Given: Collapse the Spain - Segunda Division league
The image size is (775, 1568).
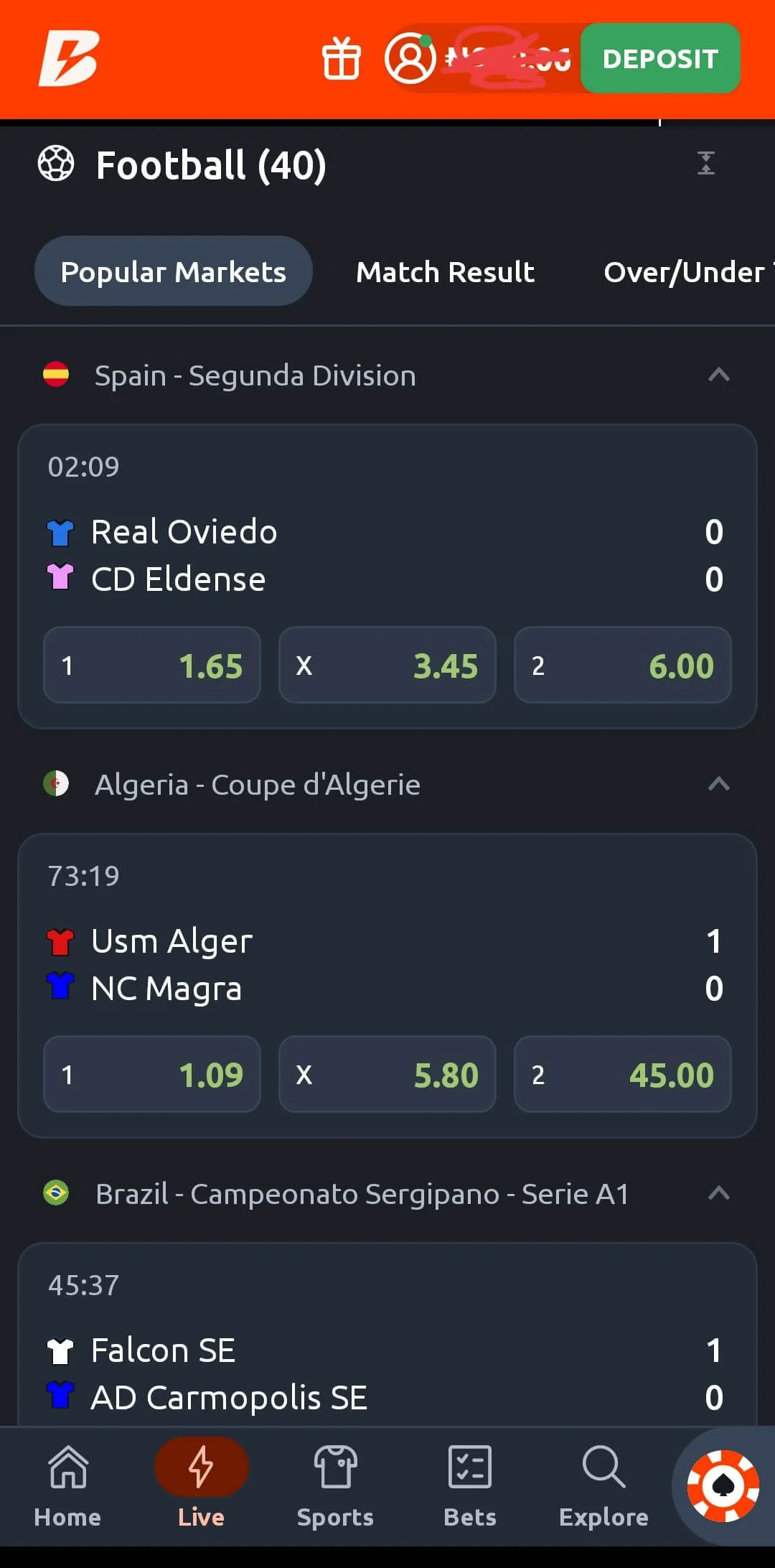Looking at the screenshot, I should point(718,375).
